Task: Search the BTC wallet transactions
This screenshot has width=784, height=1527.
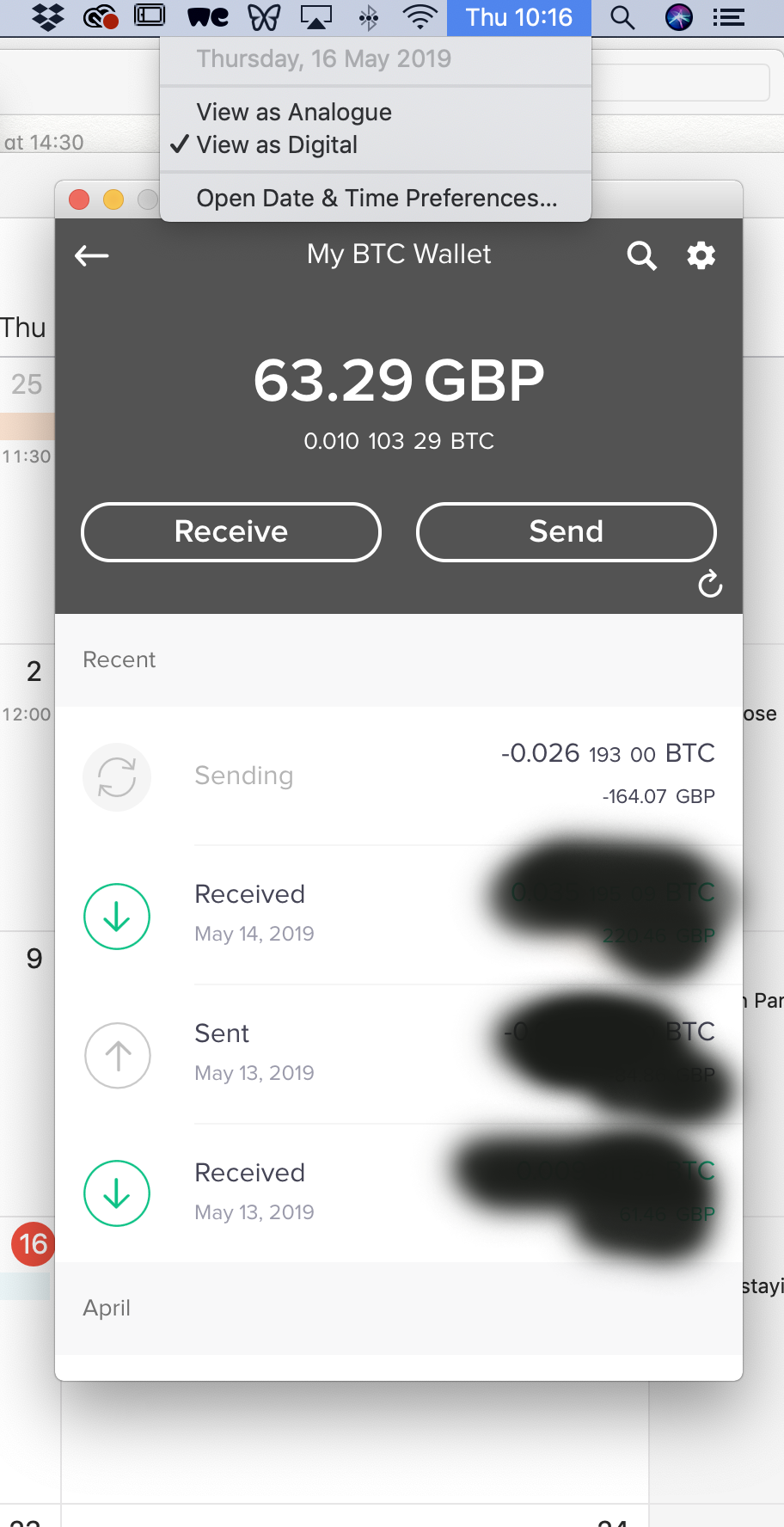Action: click(641, 255)
